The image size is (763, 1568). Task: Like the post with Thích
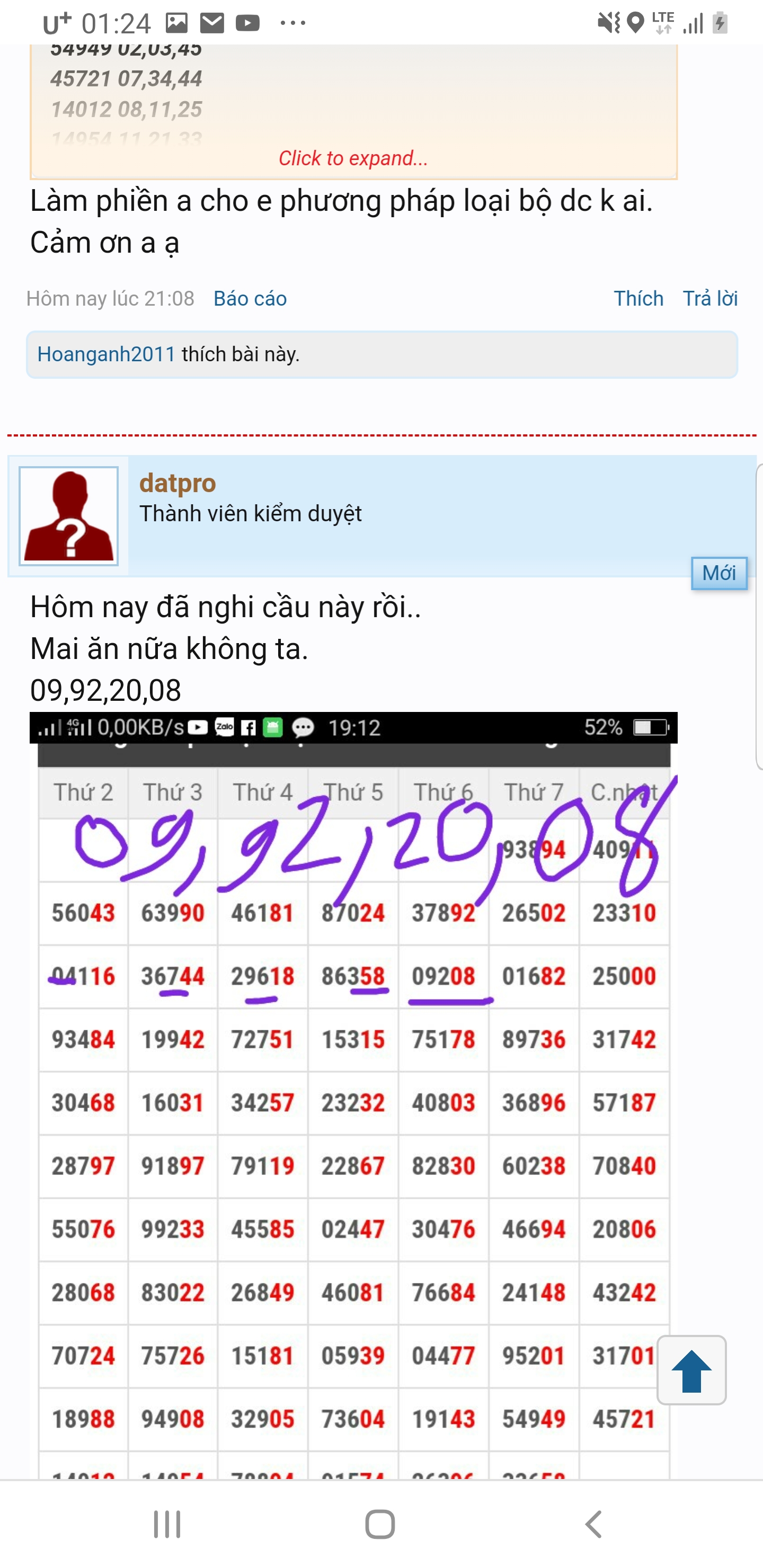point(637,298)
